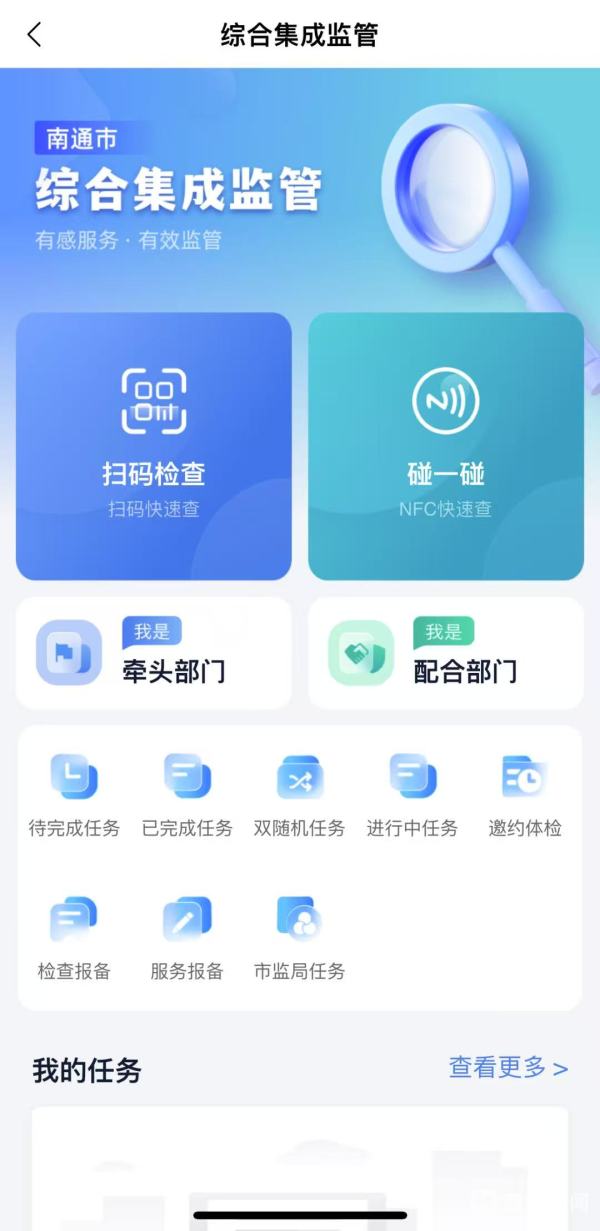This screenshot has height=1231, width=600.
Task: Show 进行中任务 in-progress tasks
Action: click(412, 797)
